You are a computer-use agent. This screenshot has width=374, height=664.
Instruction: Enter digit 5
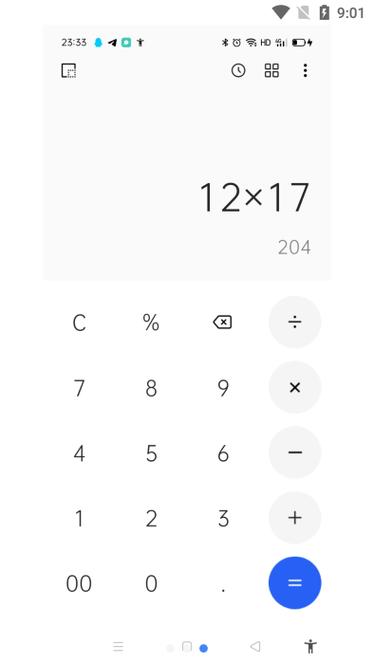151,453
